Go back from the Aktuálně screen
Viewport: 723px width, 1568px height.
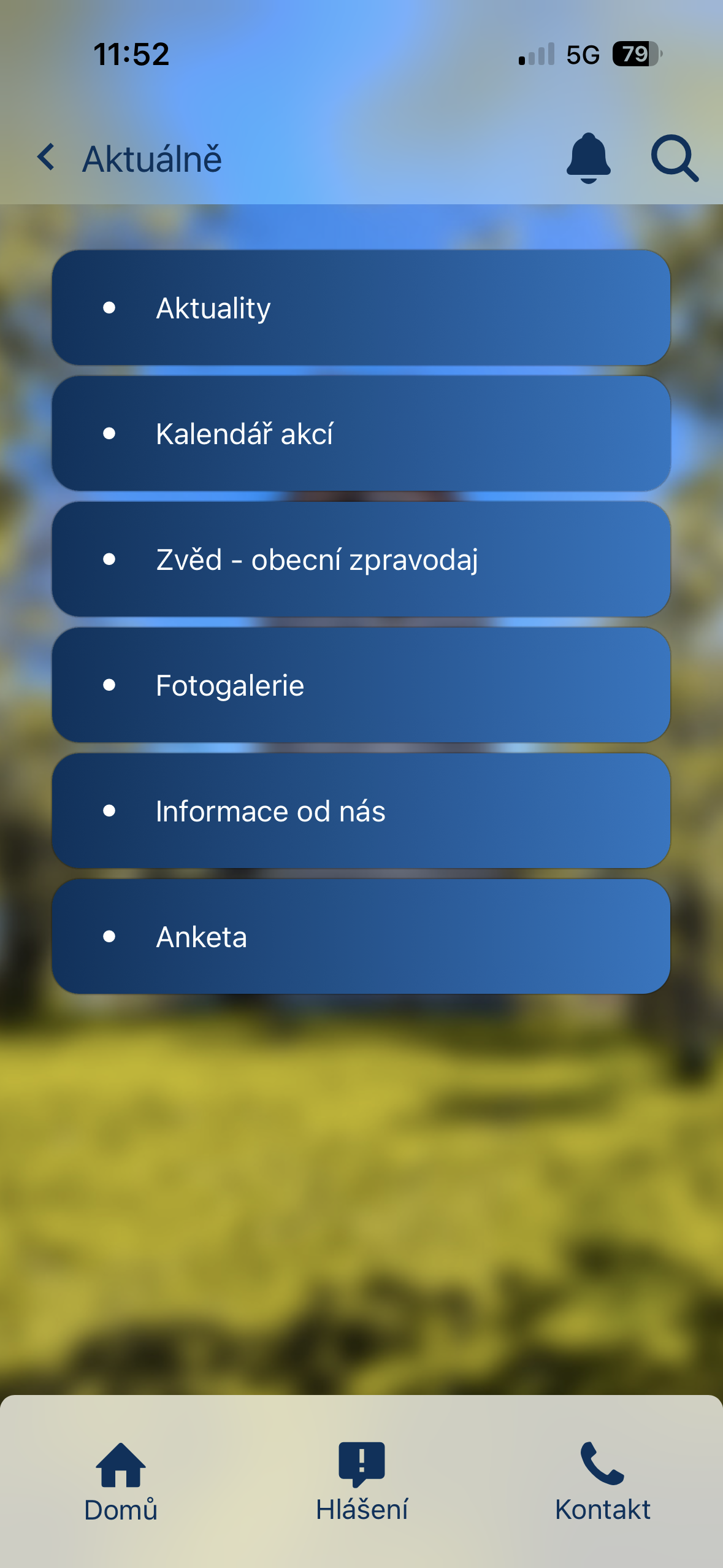point(47,158)
